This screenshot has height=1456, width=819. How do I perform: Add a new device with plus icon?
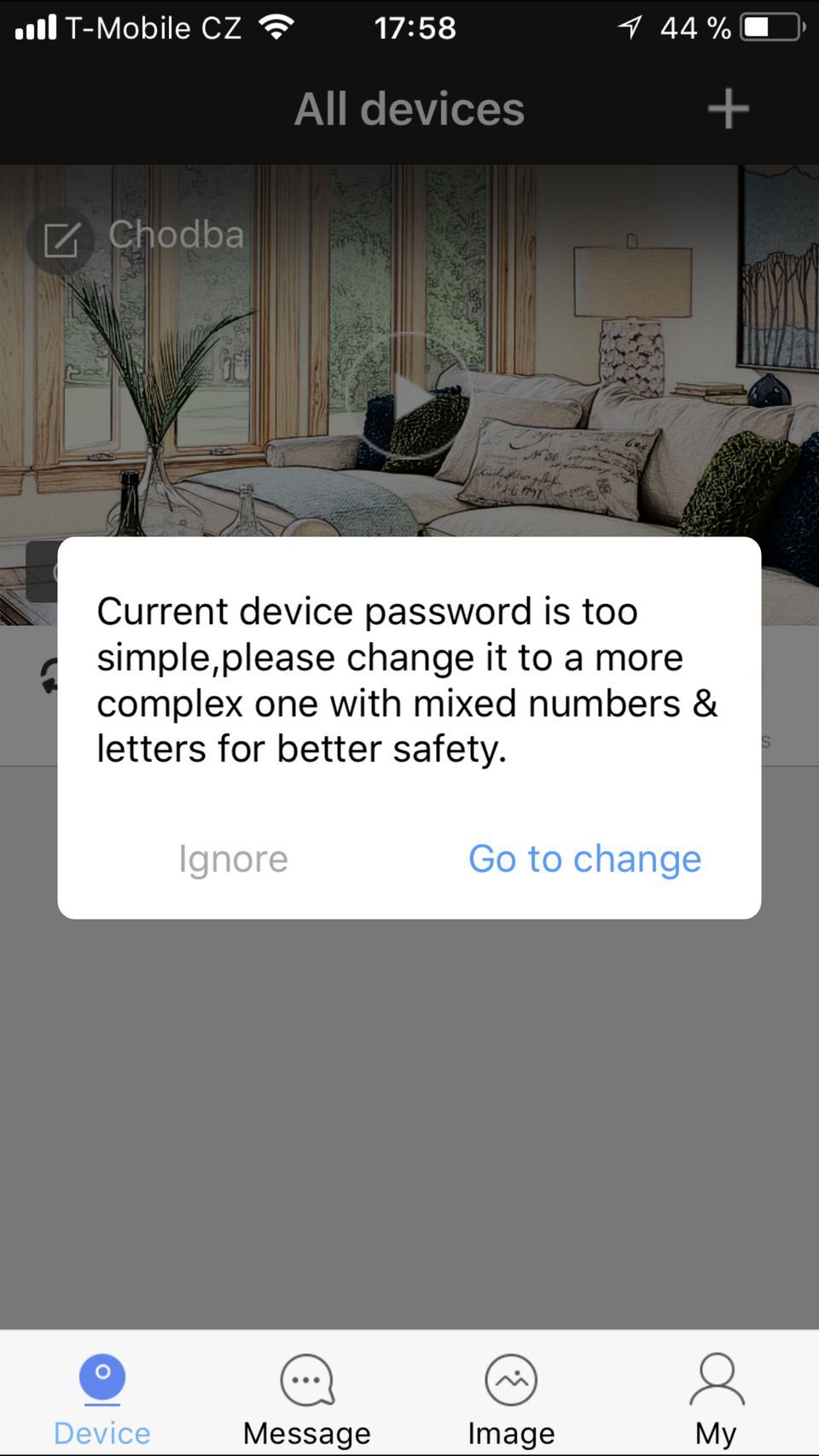pos(728,109)
